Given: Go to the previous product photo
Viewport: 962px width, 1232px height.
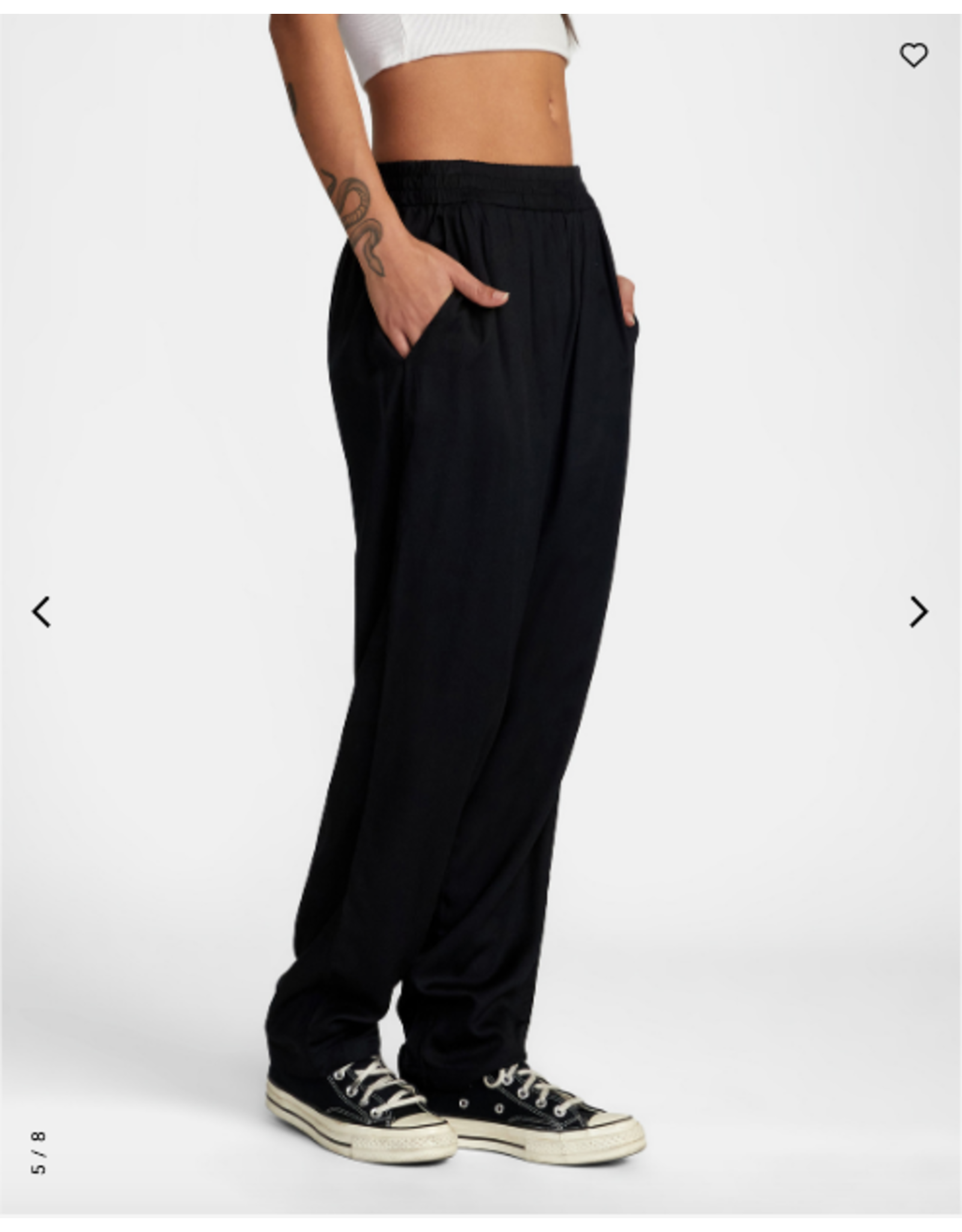Looking at the screenshot, I should (x=41, y=612).
